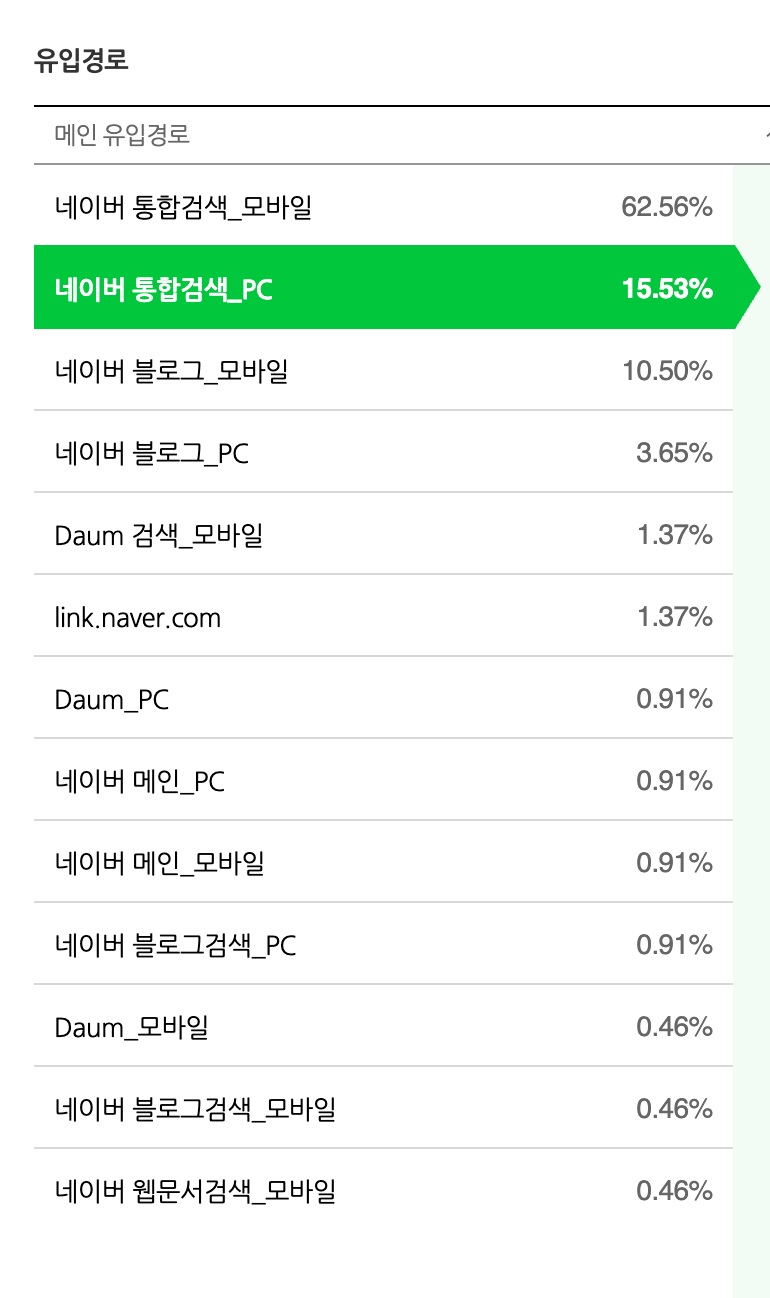Choose the Daum 검색_모바일 row

pos(383,534)
